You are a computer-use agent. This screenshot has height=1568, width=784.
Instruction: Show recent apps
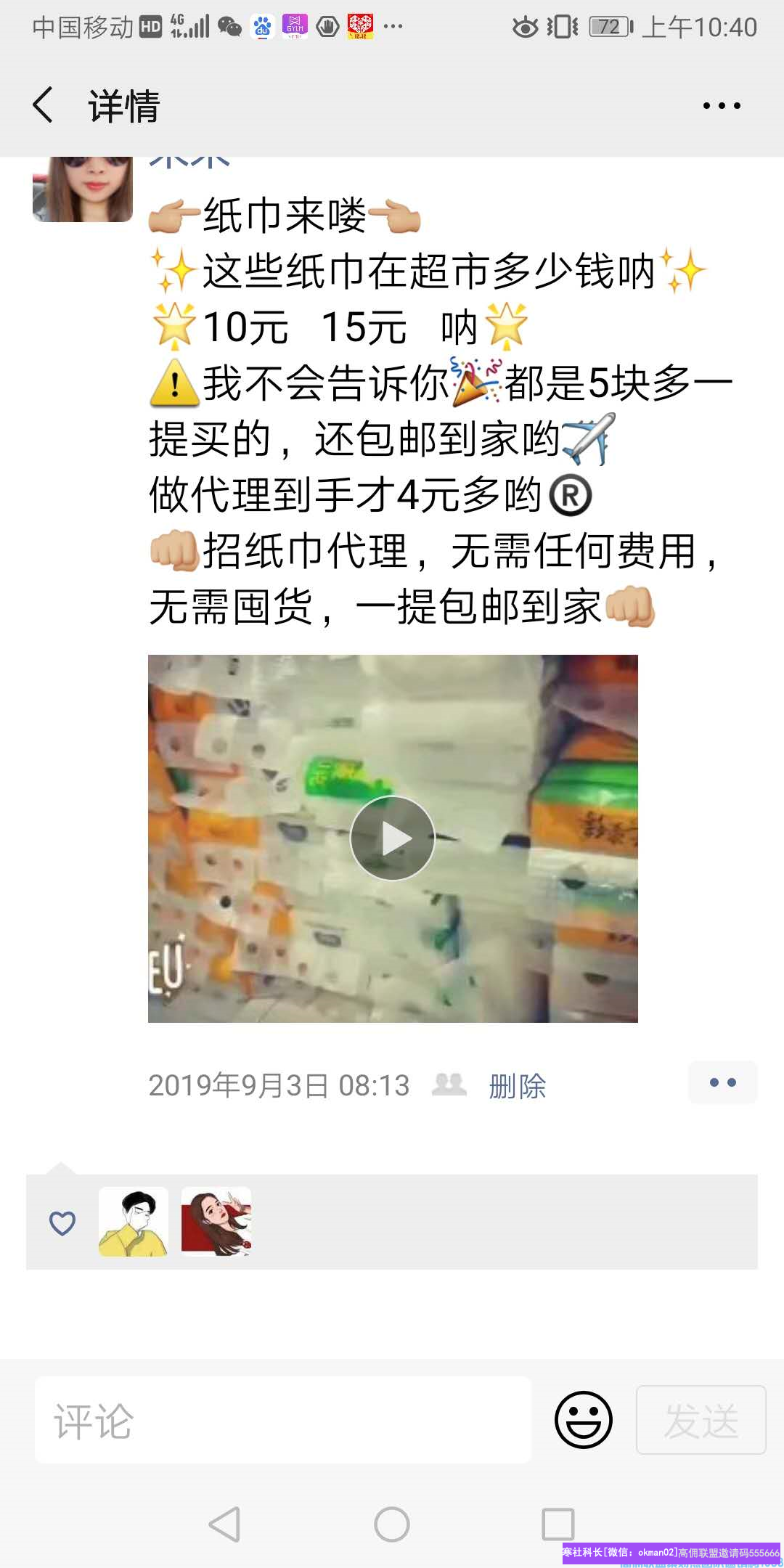pyautogui.click(x=558, y=1524)
